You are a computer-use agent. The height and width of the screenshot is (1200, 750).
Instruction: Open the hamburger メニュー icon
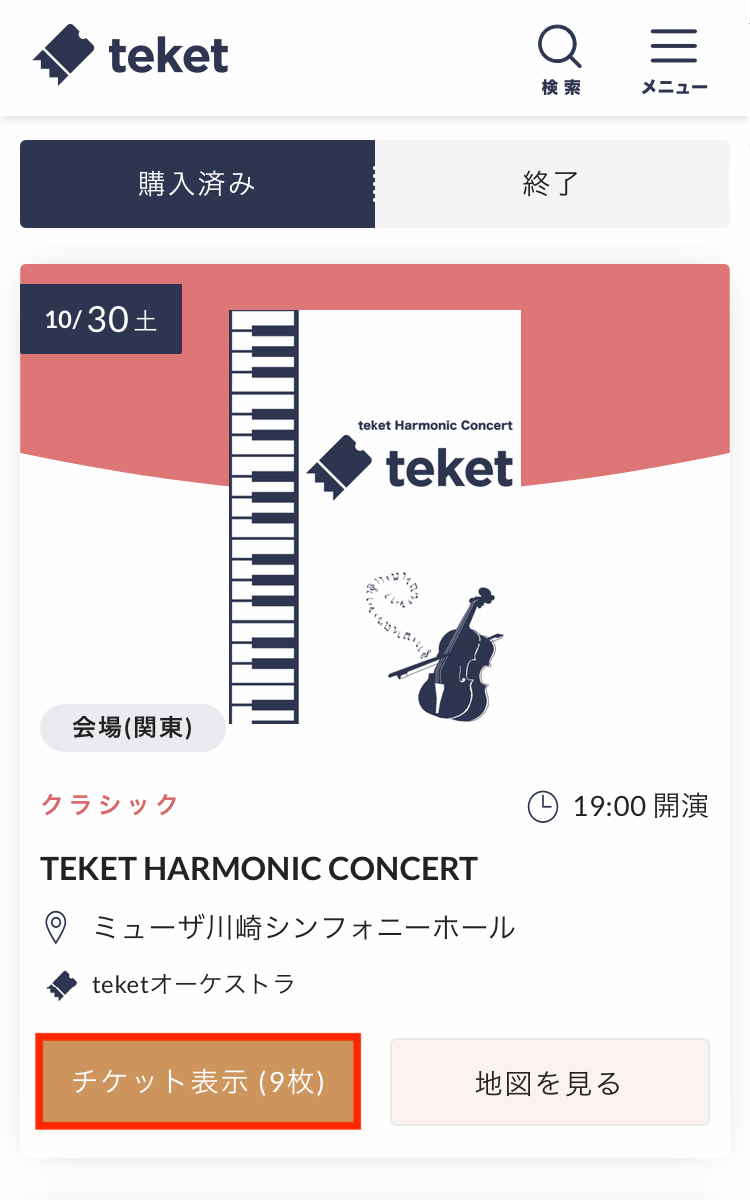coord(673,45)
